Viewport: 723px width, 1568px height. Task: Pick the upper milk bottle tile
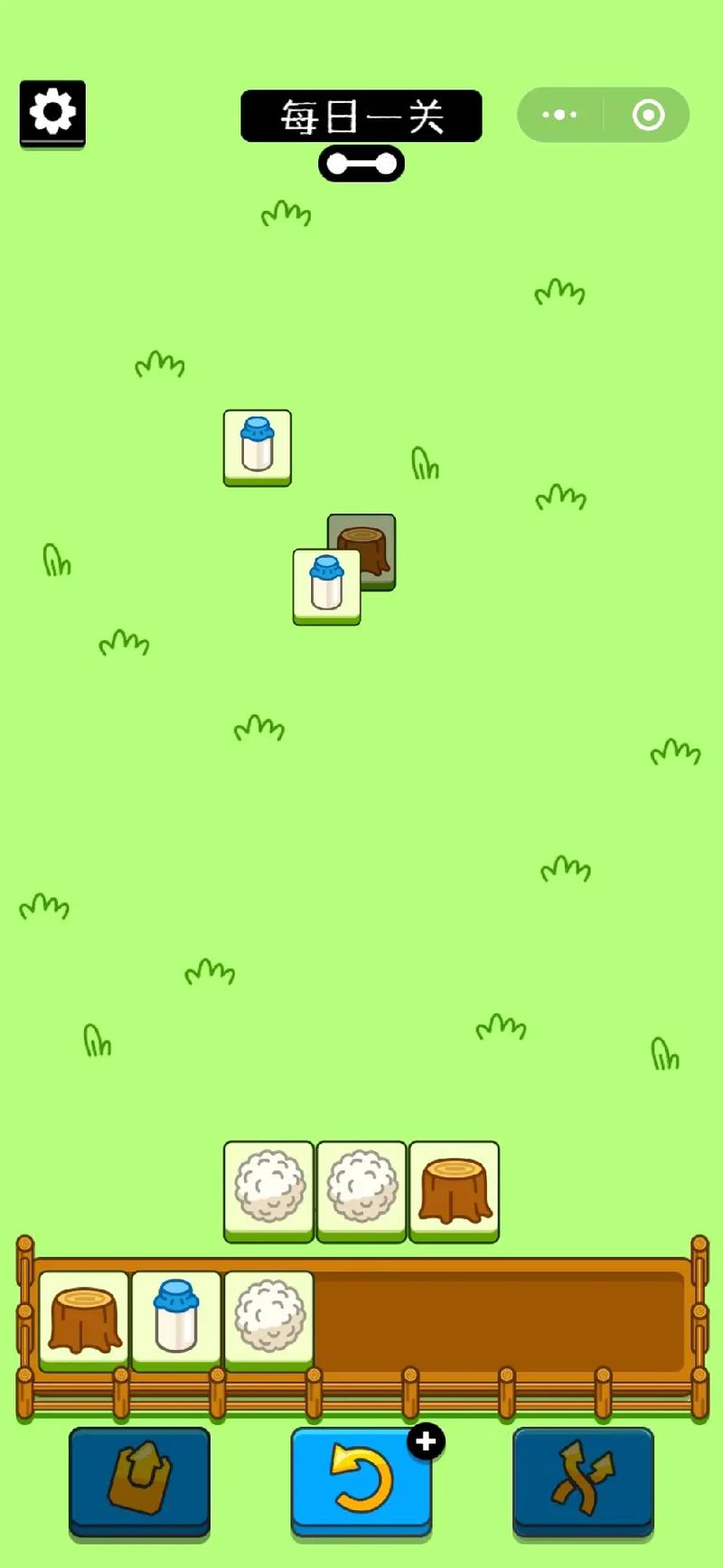coord(258,447)
